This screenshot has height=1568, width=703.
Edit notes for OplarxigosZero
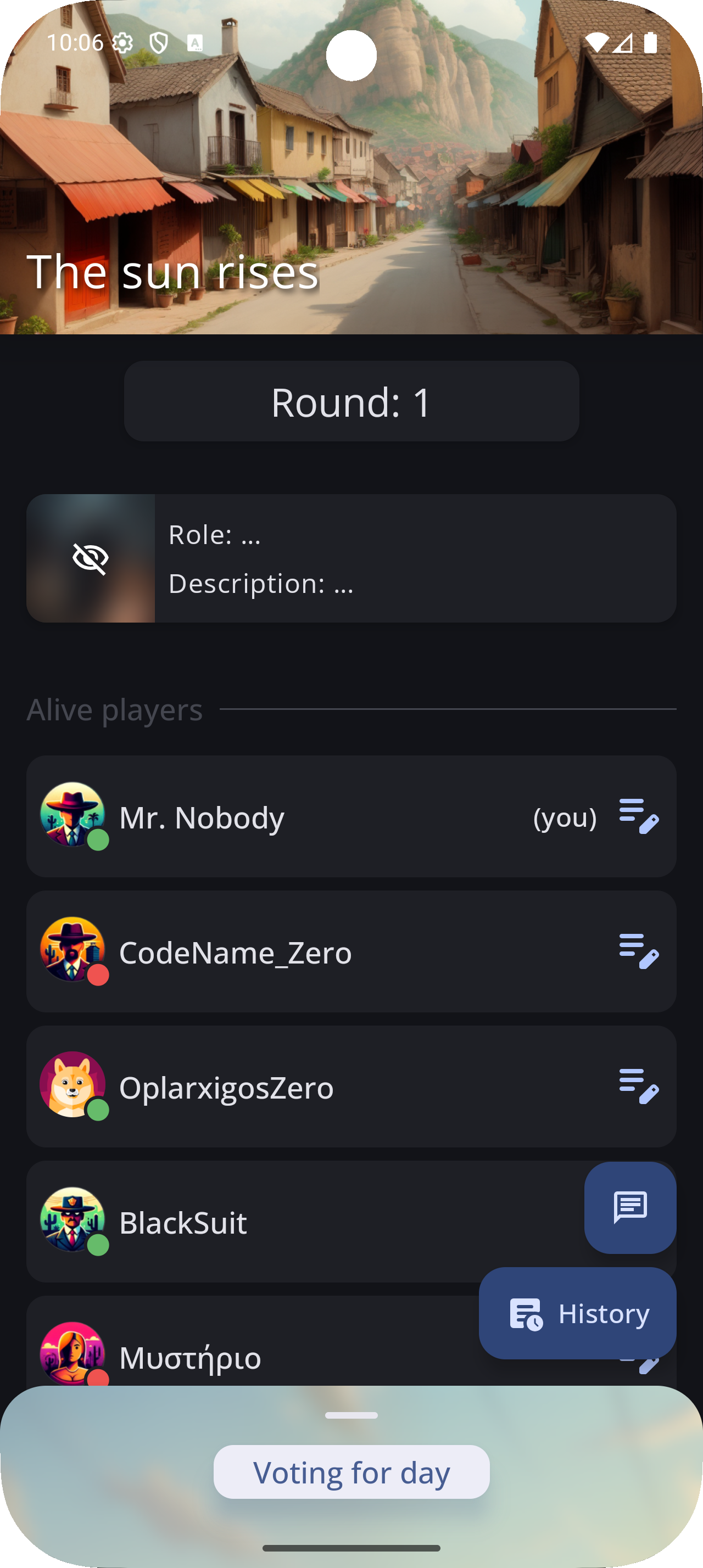pos(639,1087)
